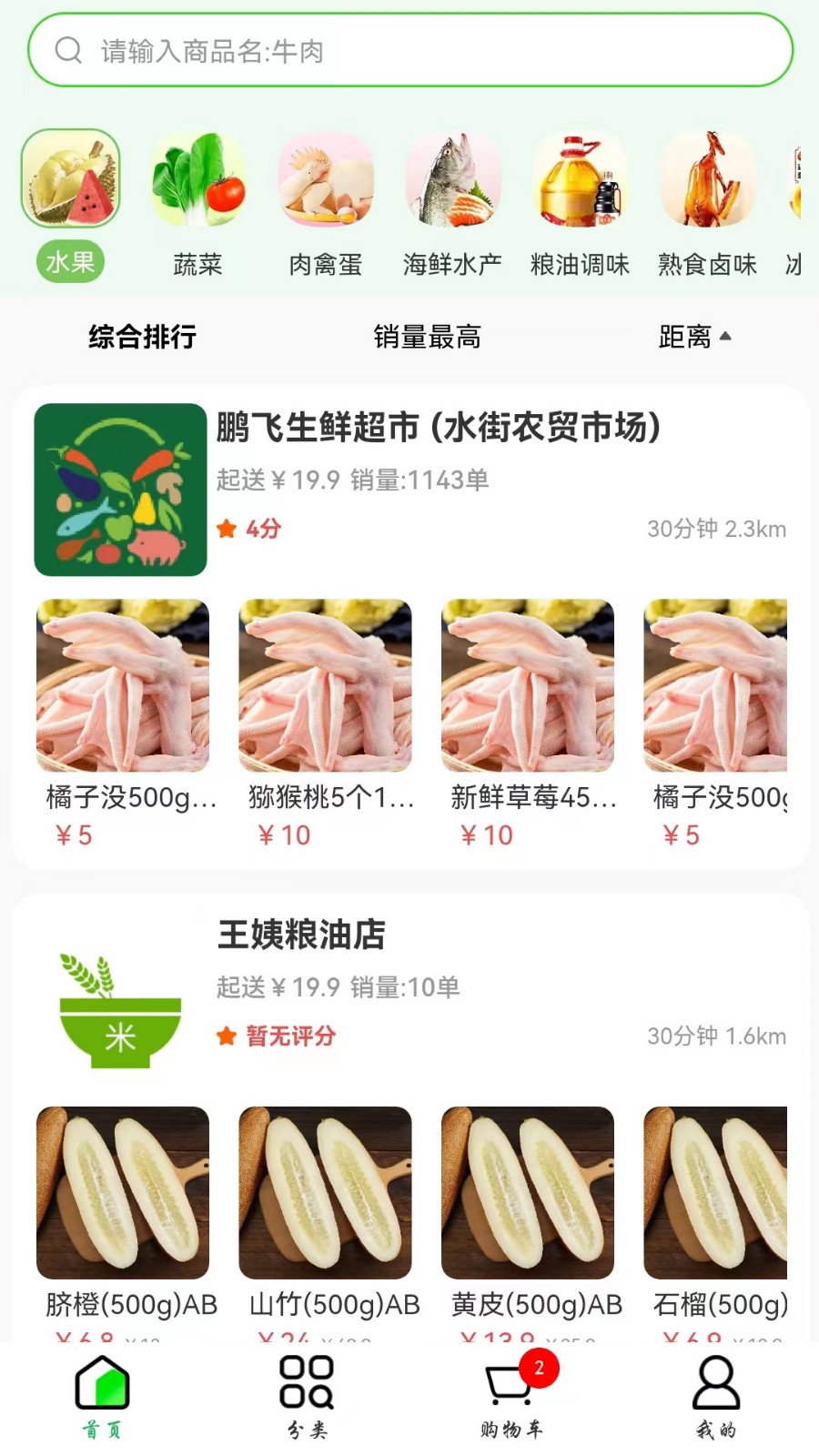Sort stores by 综合排行
The image size is (819, 1456).
(142, 337)
